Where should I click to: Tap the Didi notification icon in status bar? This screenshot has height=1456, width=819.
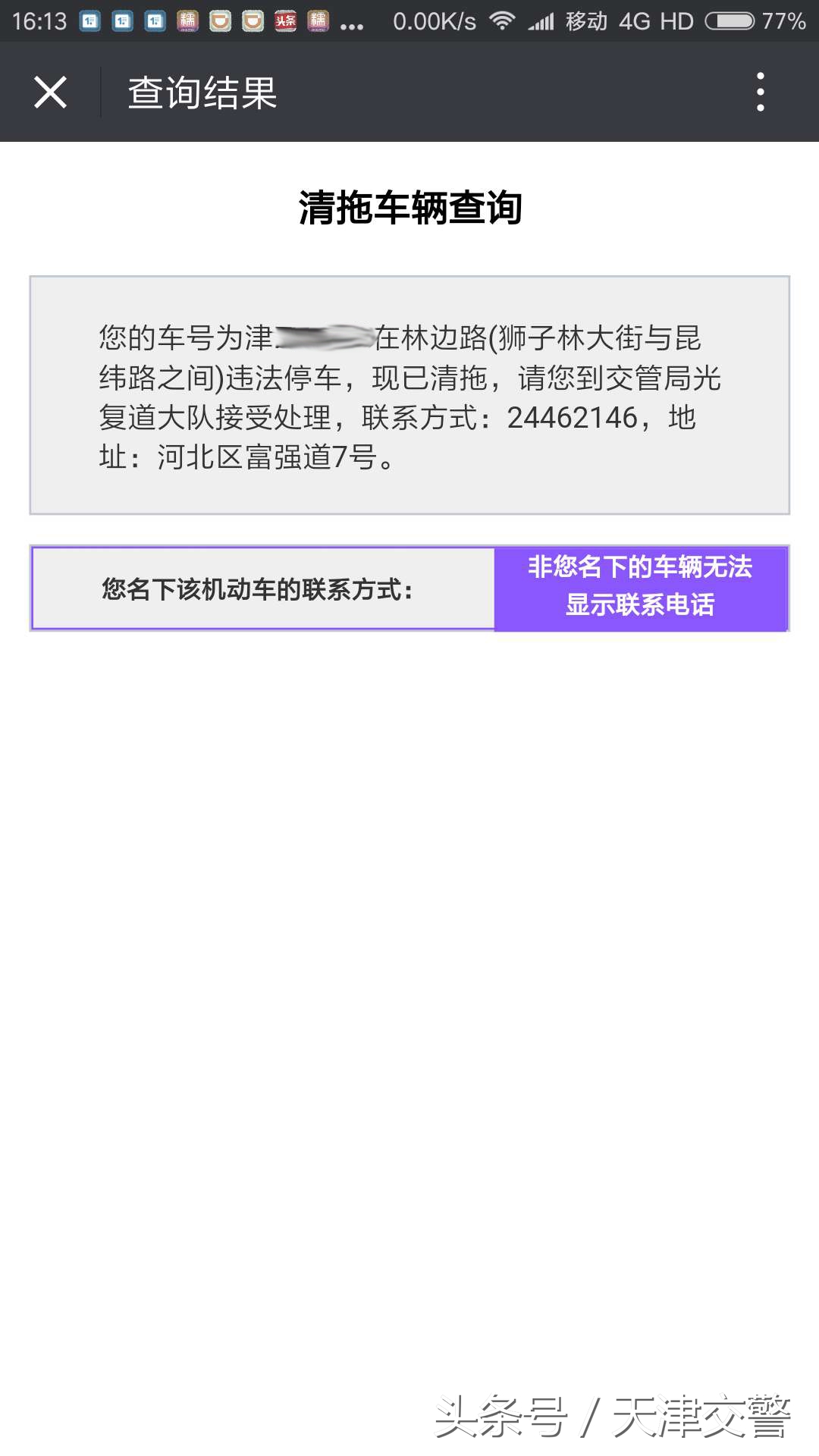219,20
